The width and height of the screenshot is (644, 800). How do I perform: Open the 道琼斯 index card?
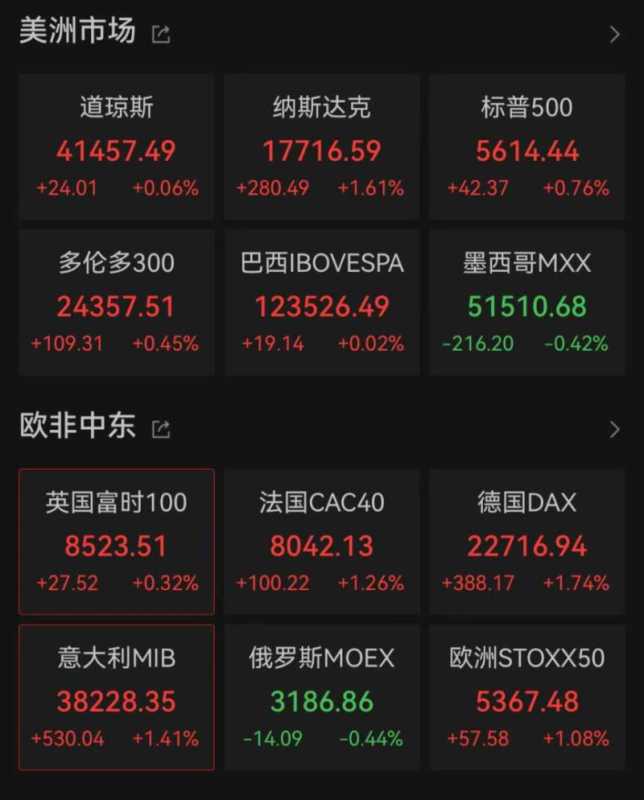[x=116, y=146]
